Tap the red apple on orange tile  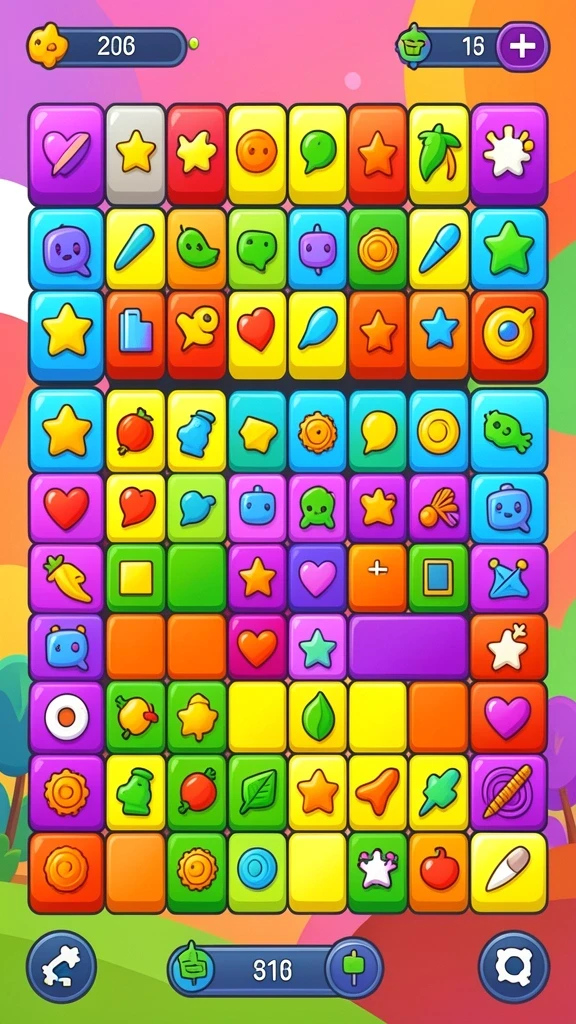coord(439,871)
